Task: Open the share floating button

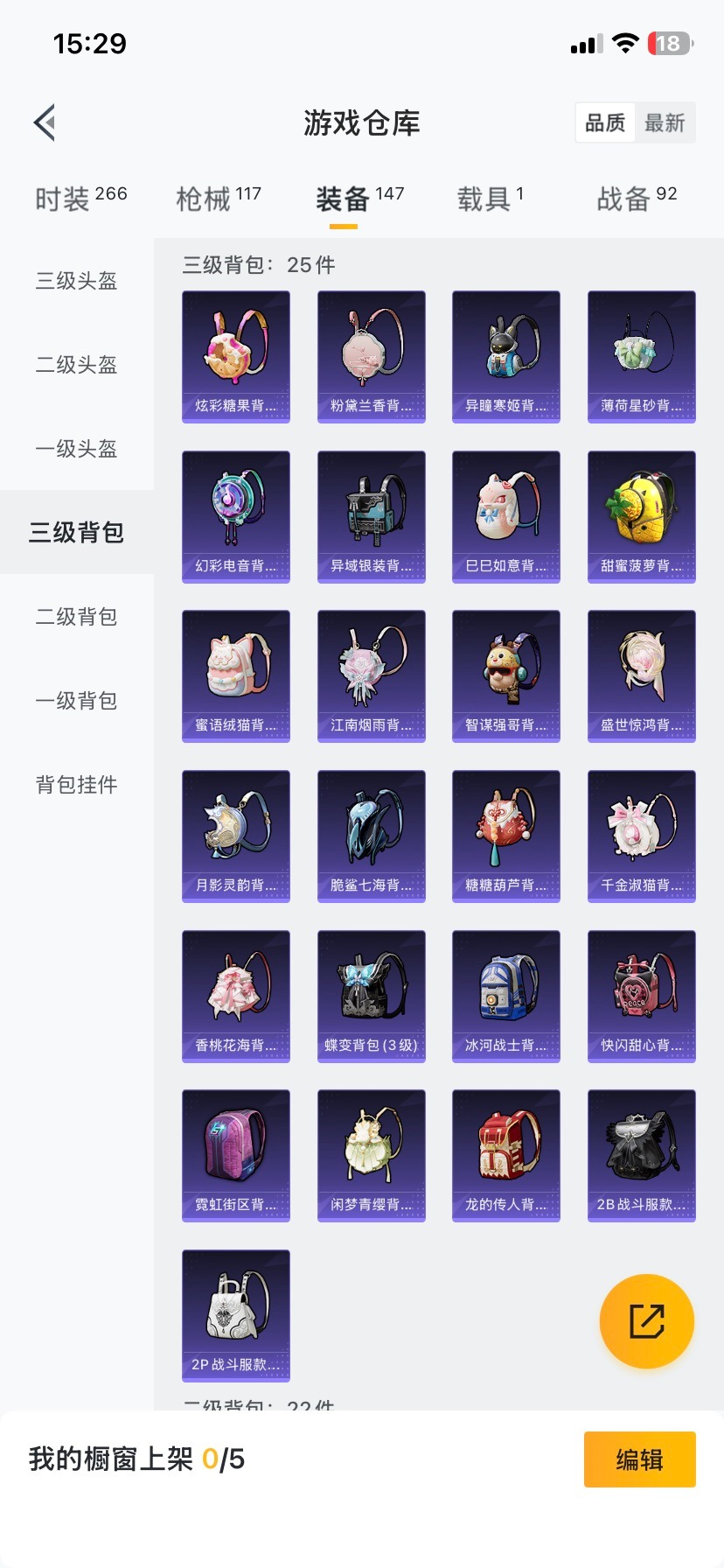Action: pos(646,1320)
